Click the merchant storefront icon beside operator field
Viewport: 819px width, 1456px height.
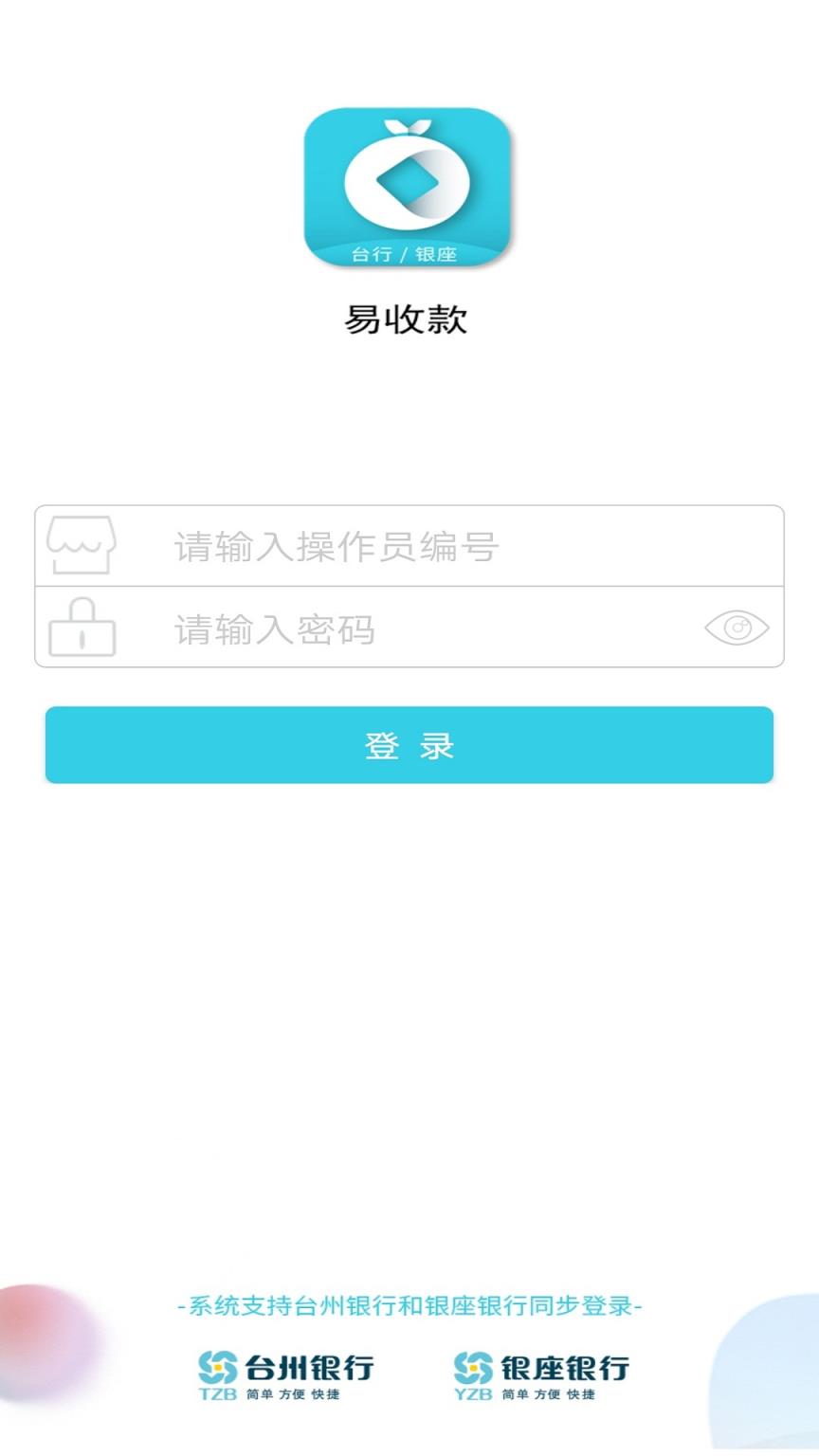pyautogui.click(x=83, y=545)
